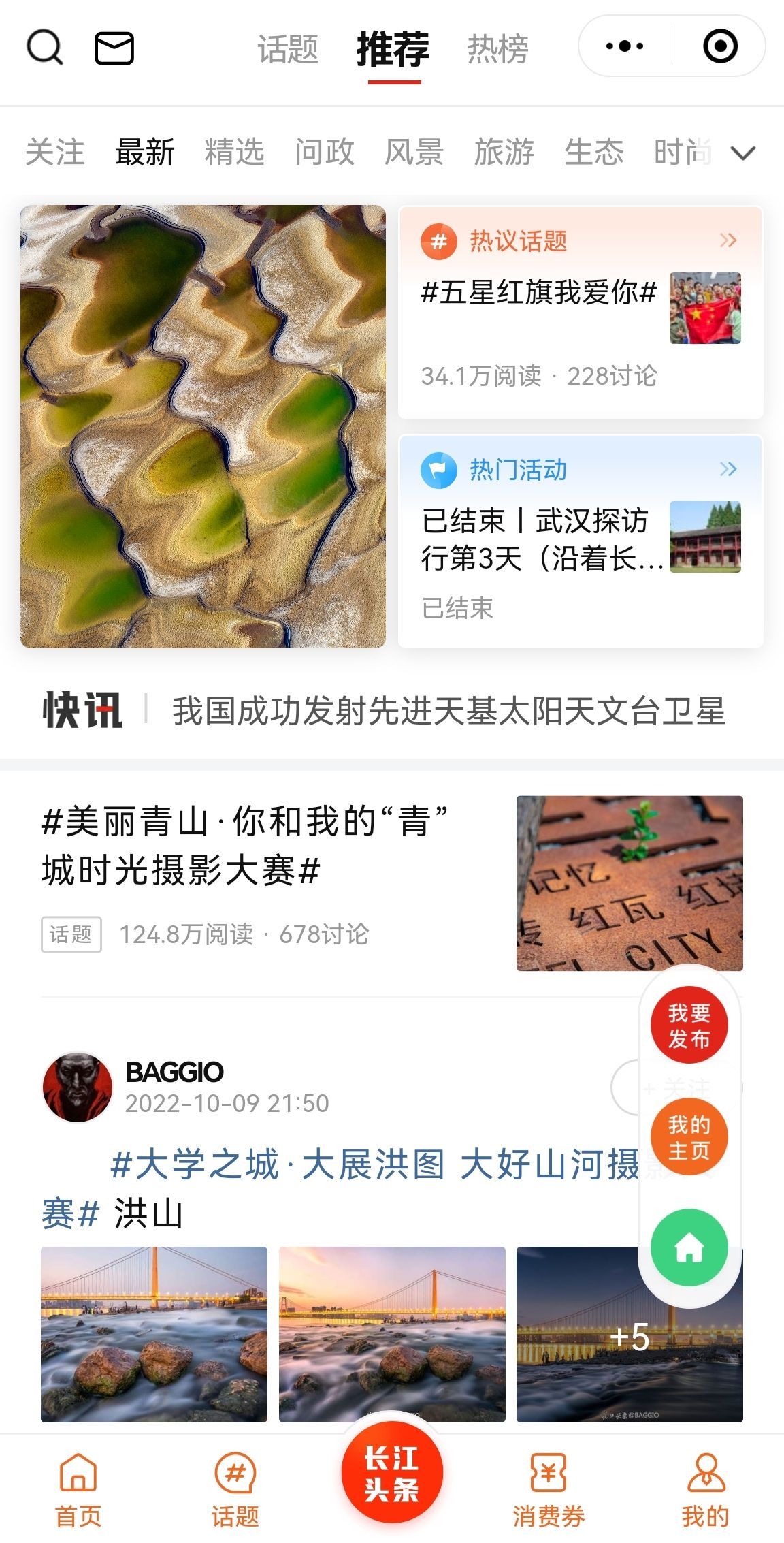Viewport: 784px width, 1543px height.
Task: Open the messages envelope icon
Action: click(x=114, y=48)
